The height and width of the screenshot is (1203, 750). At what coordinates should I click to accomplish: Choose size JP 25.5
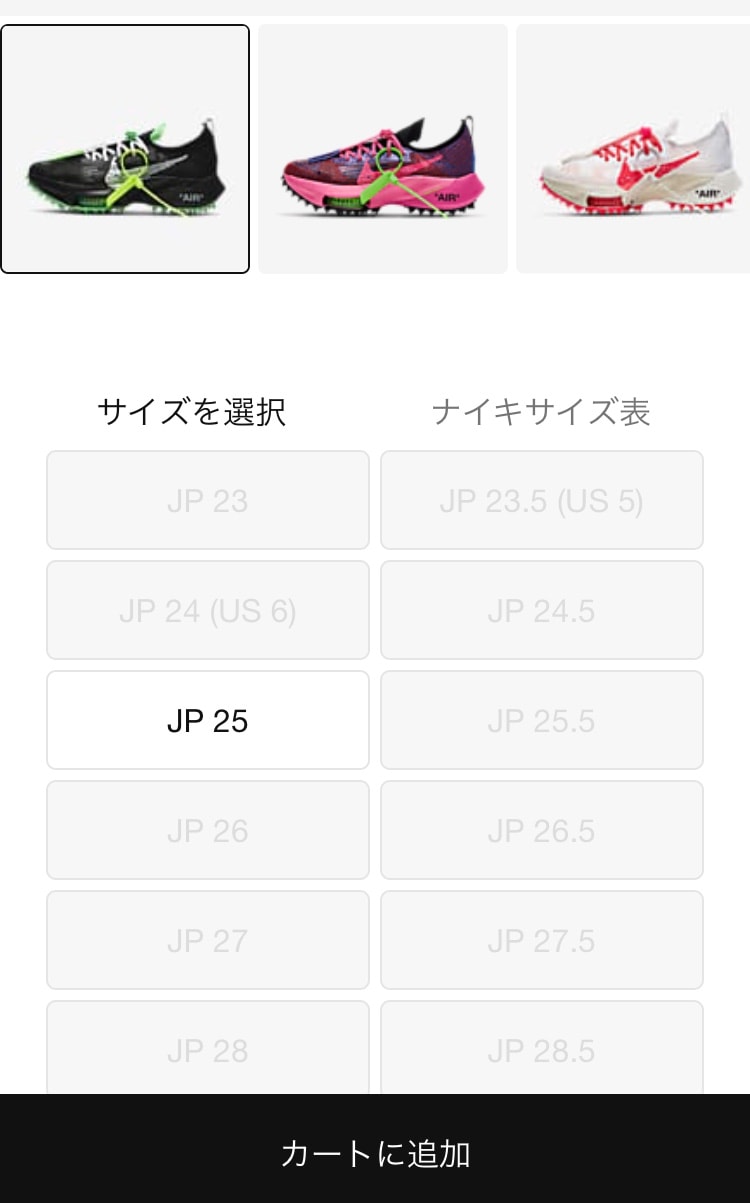click(542, 720)
